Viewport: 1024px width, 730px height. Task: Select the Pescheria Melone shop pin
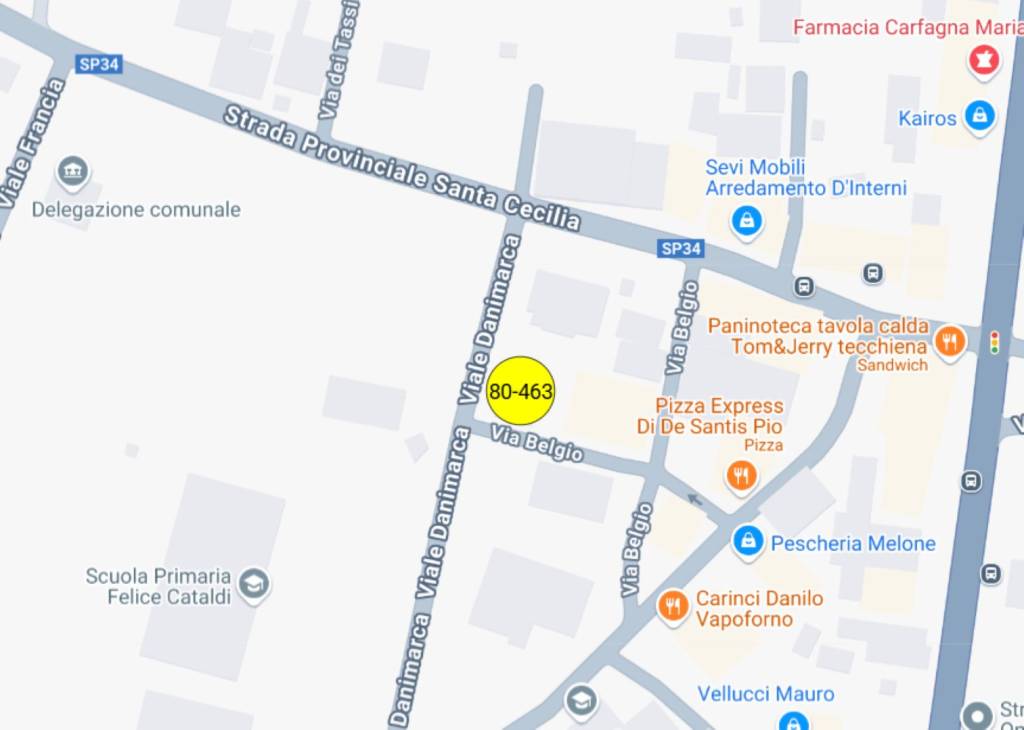[748, 542]
